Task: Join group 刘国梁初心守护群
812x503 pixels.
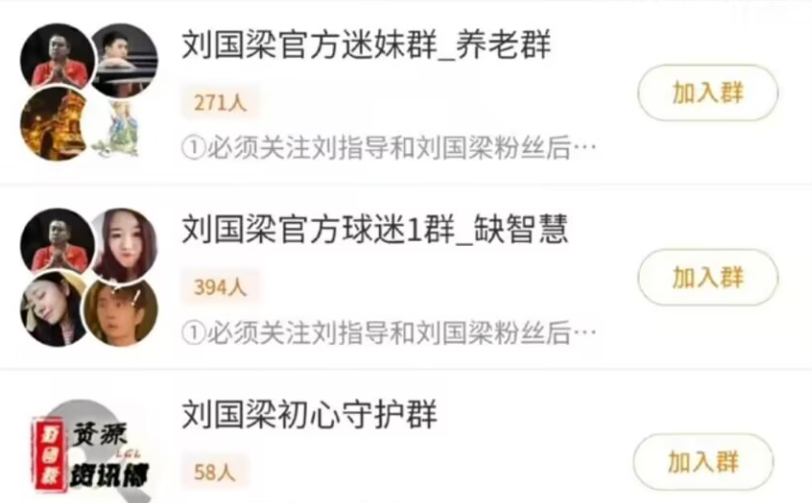Action: (x=704, y=461)
